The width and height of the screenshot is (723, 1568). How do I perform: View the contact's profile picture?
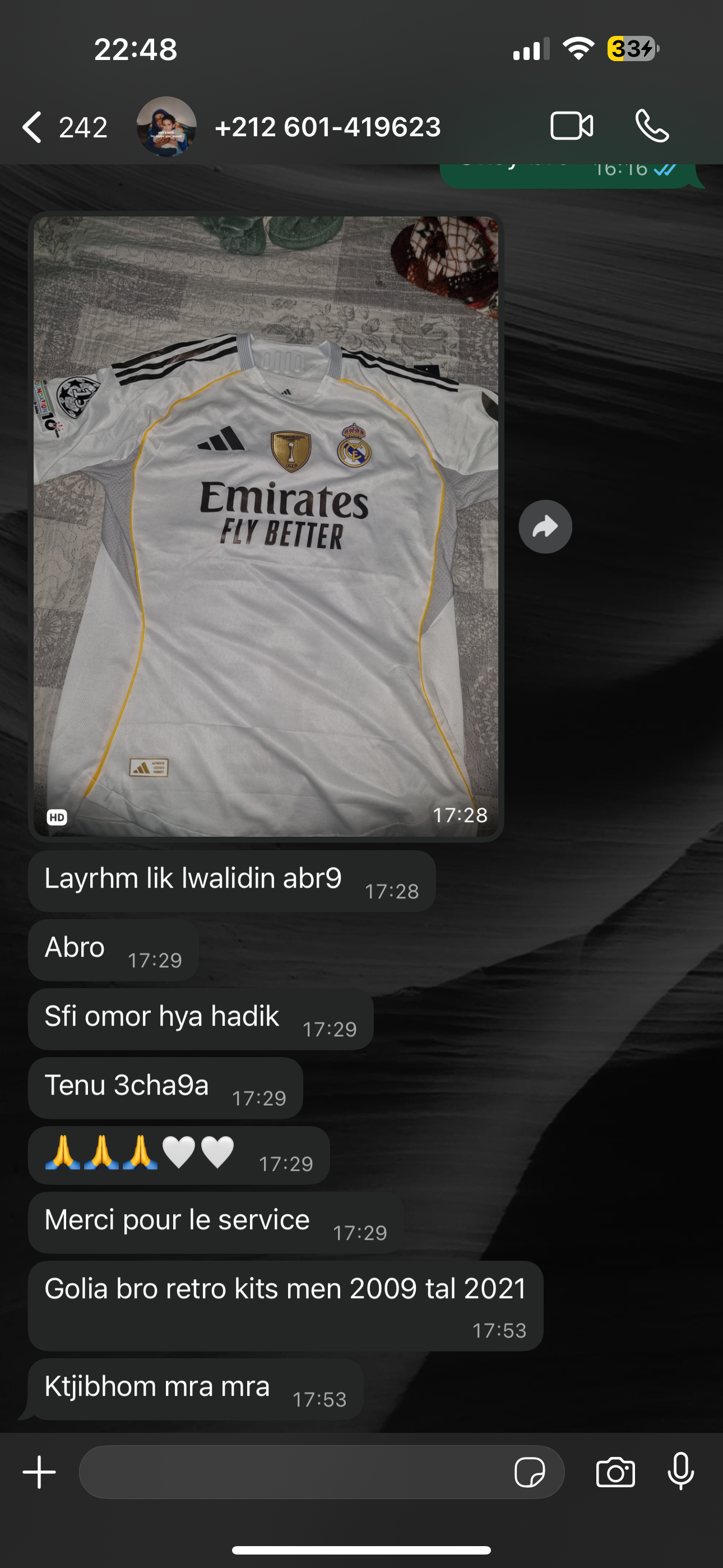pos(166,127)
